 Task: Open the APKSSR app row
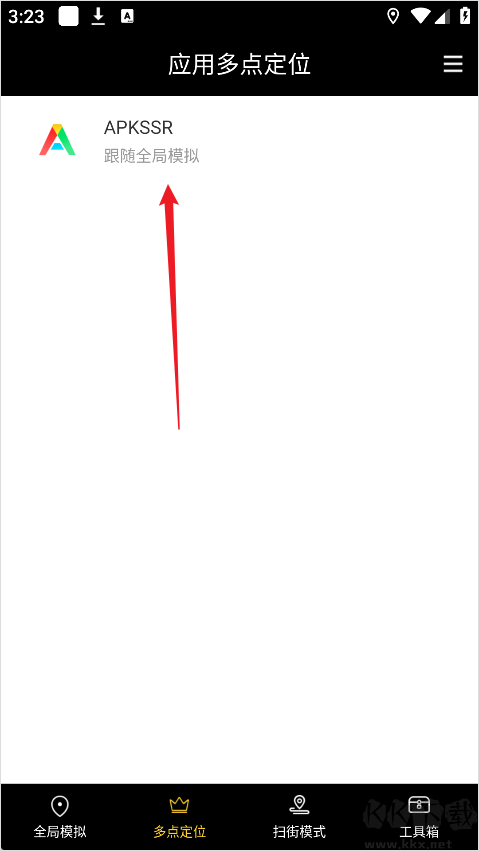(x=239, y=140)
